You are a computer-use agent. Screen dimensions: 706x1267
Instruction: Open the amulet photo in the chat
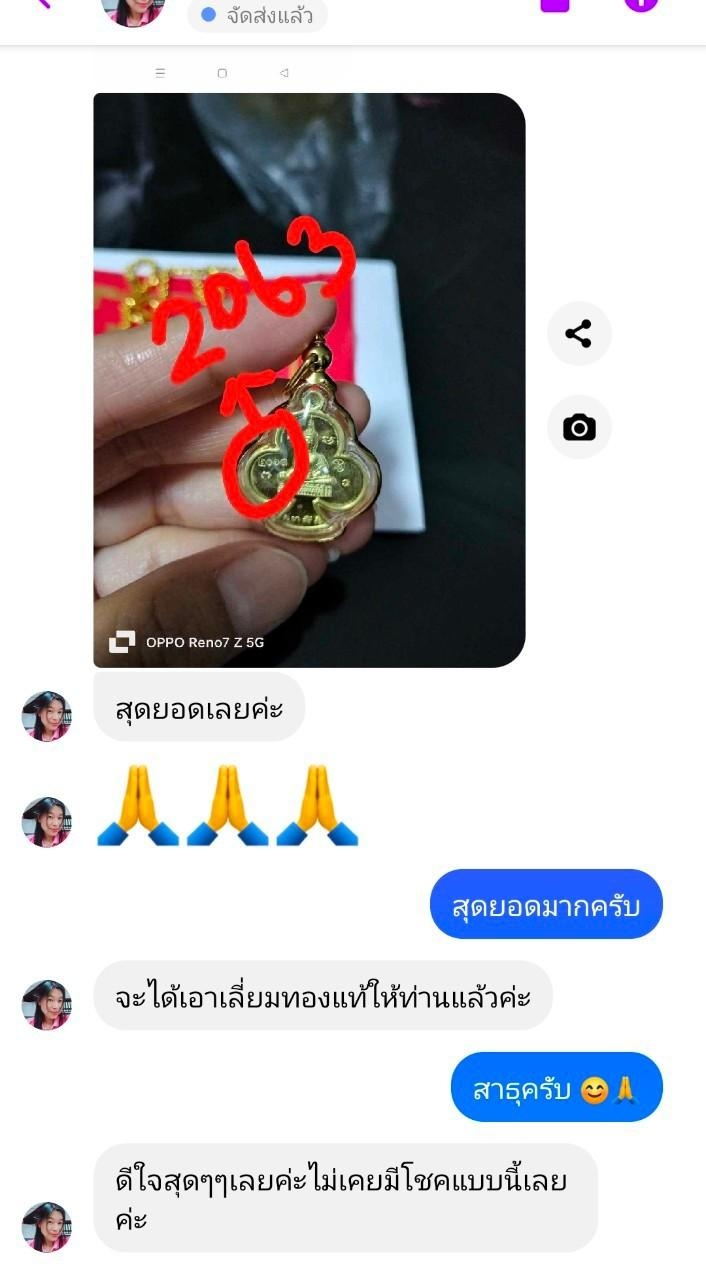(x=309, y=380)
